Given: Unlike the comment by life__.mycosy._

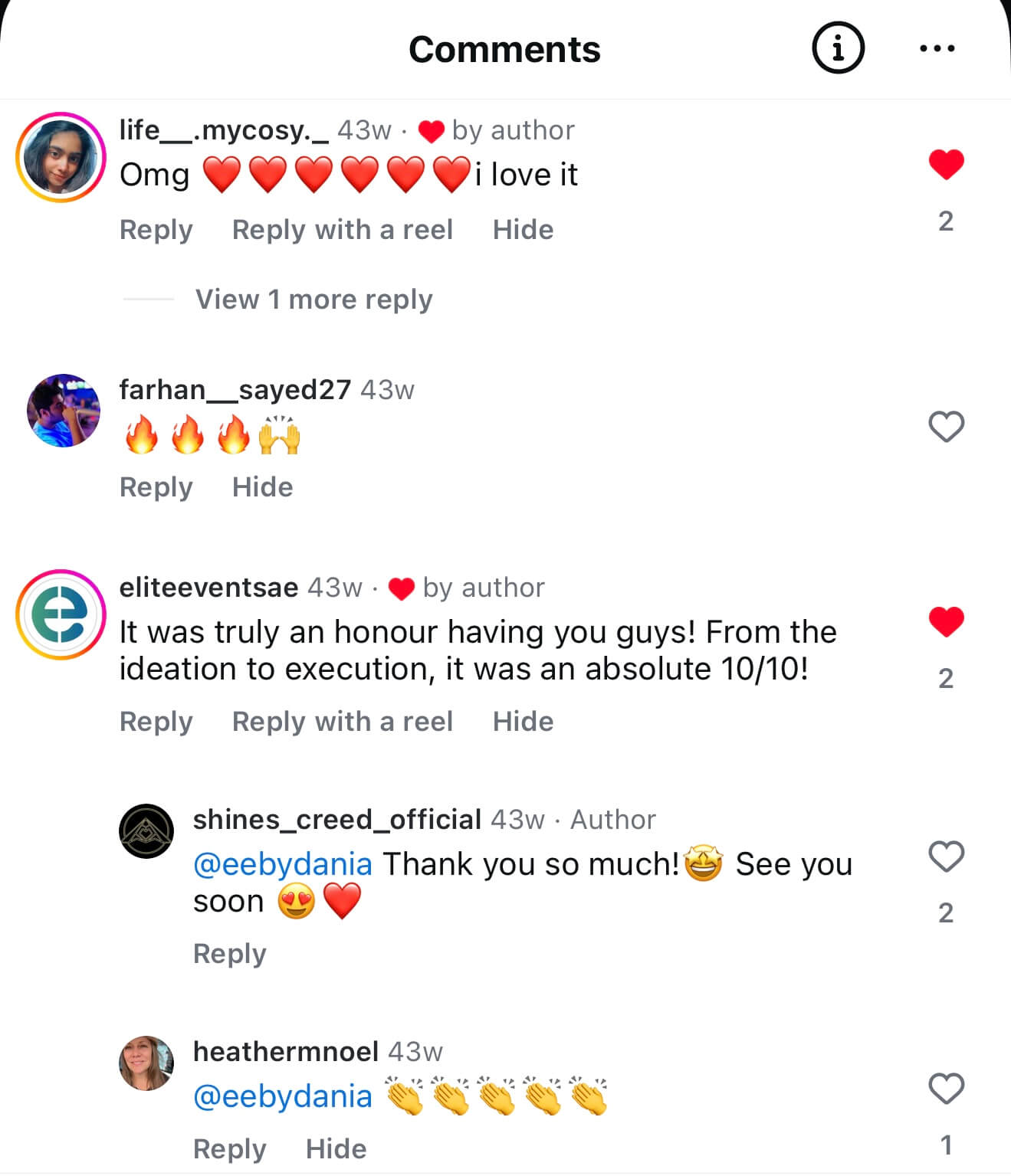Looking at the screenshot, I should coord(946,164).
